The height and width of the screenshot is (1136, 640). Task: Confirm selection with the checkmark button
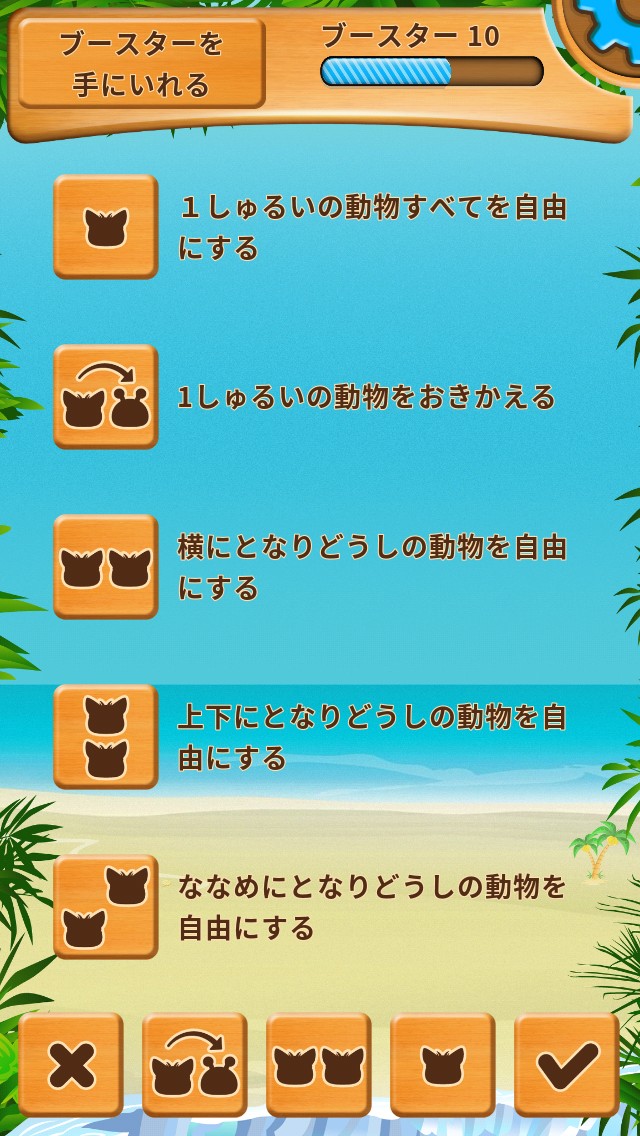coord(566,1064)
